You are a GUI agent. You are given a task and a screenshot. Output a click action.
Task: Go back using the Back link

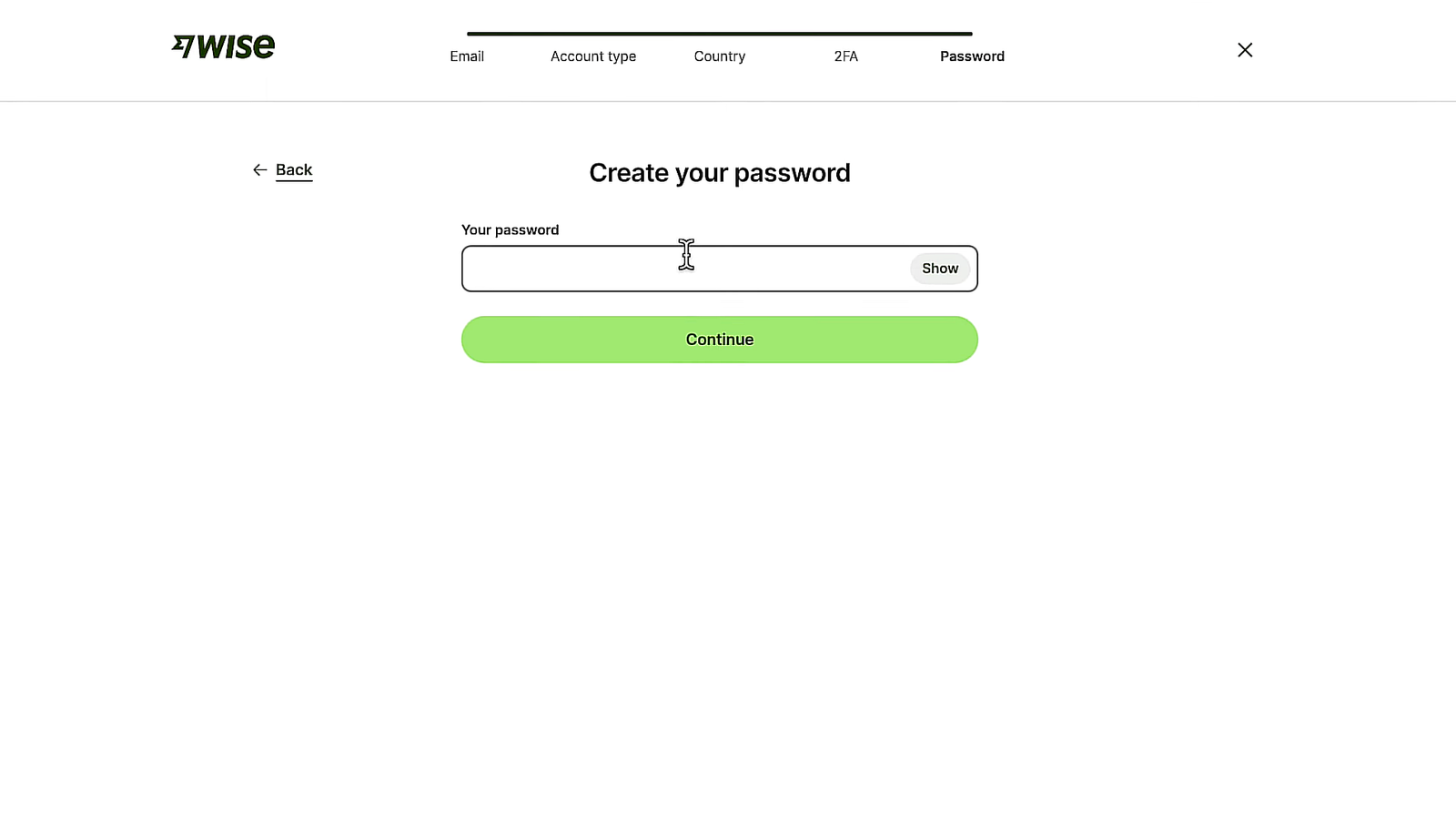(x=283, y=170)
